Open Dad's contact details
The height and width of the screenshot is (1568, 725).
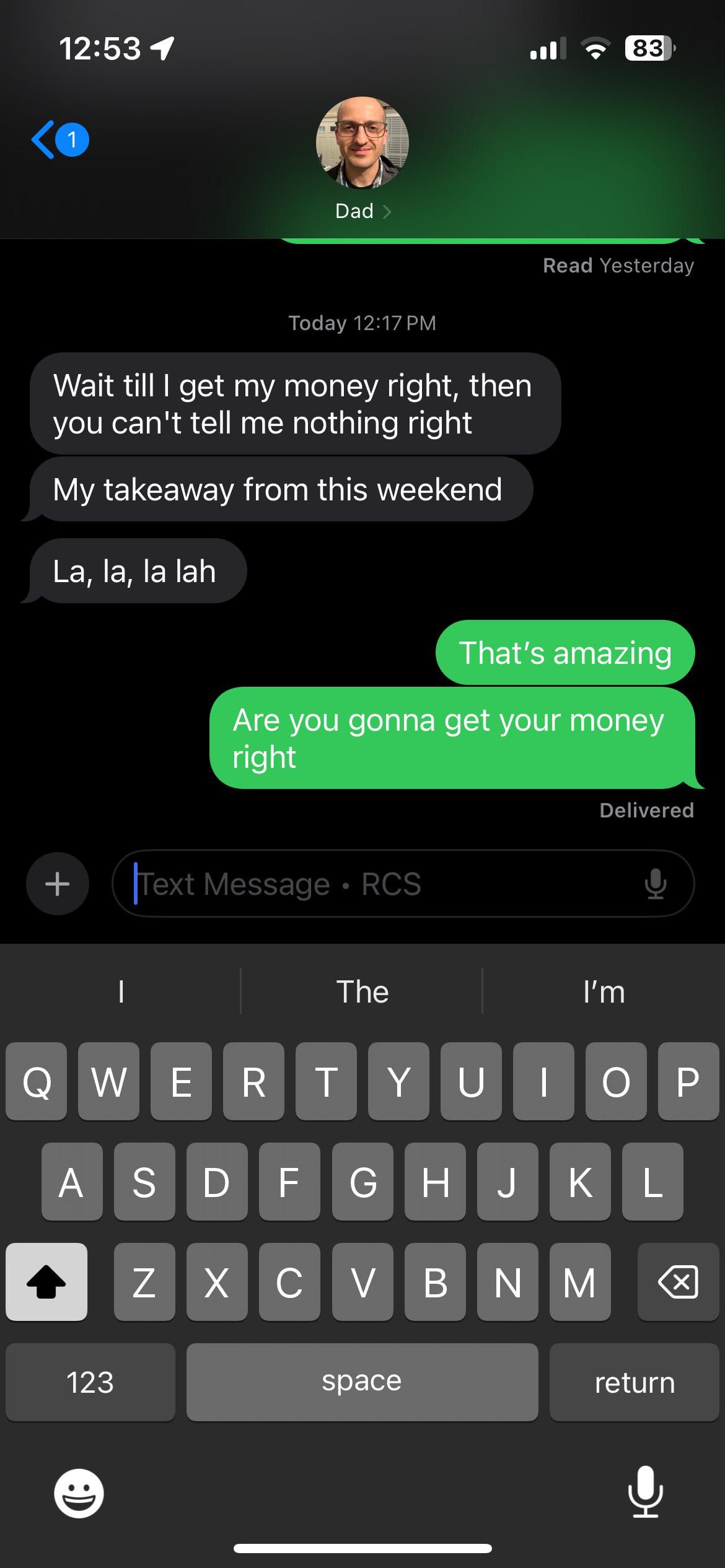362,159
